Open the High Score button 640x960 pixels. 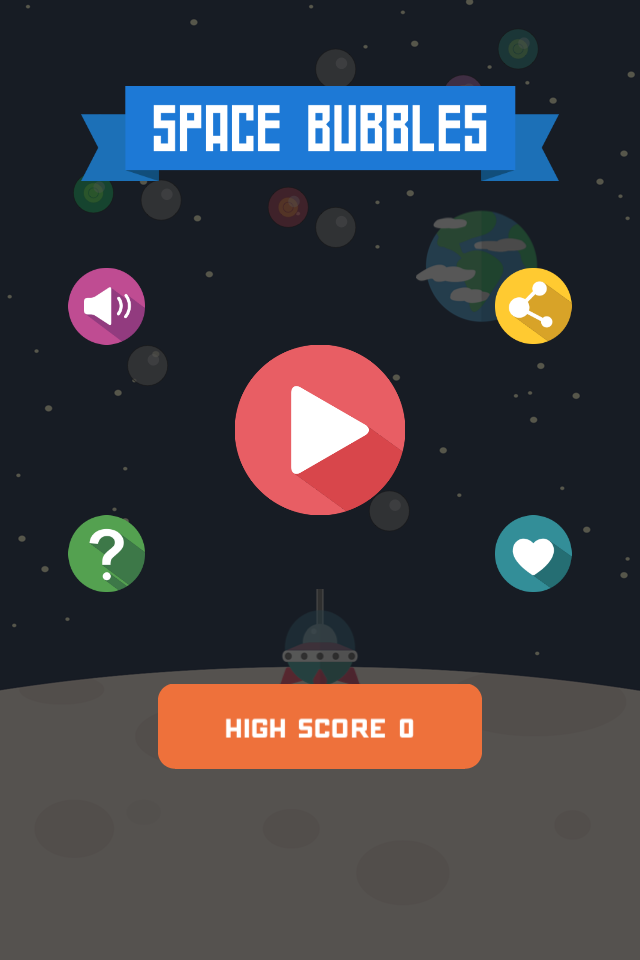320,727
